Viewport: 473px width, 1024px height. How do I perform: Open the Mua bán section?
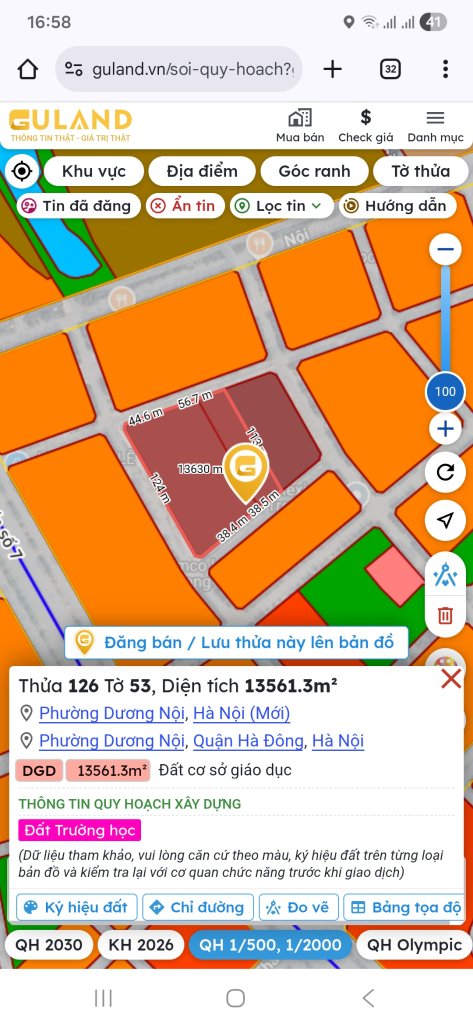point(300,125)
